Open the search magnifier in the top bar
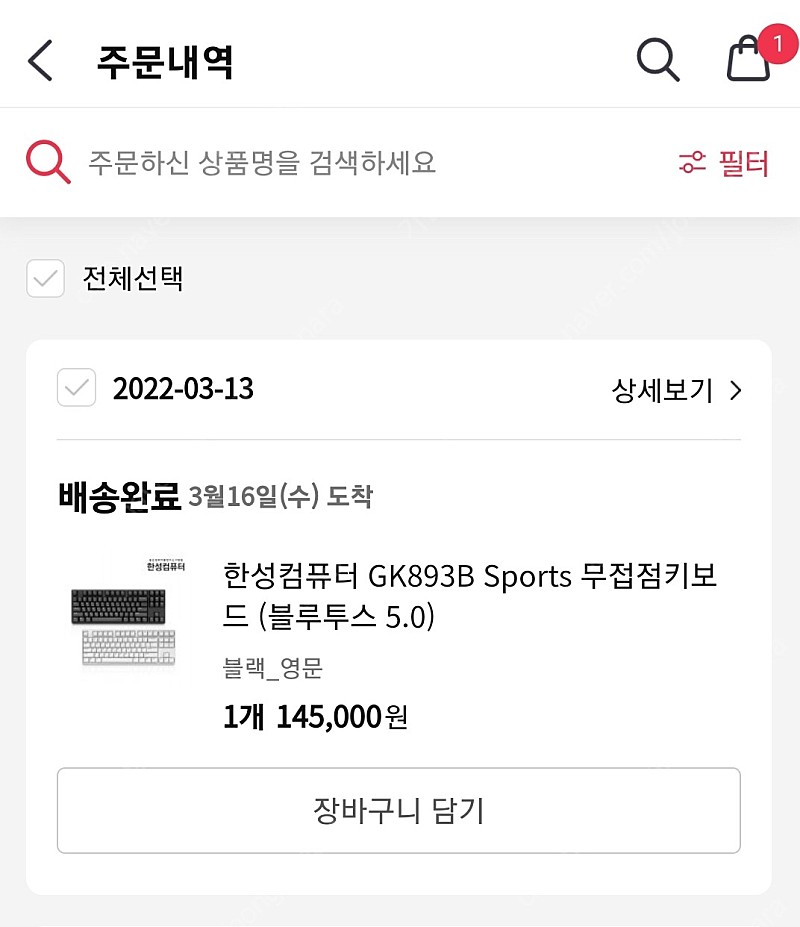Viewport: 800px width, 927px height. click(658, 60)
